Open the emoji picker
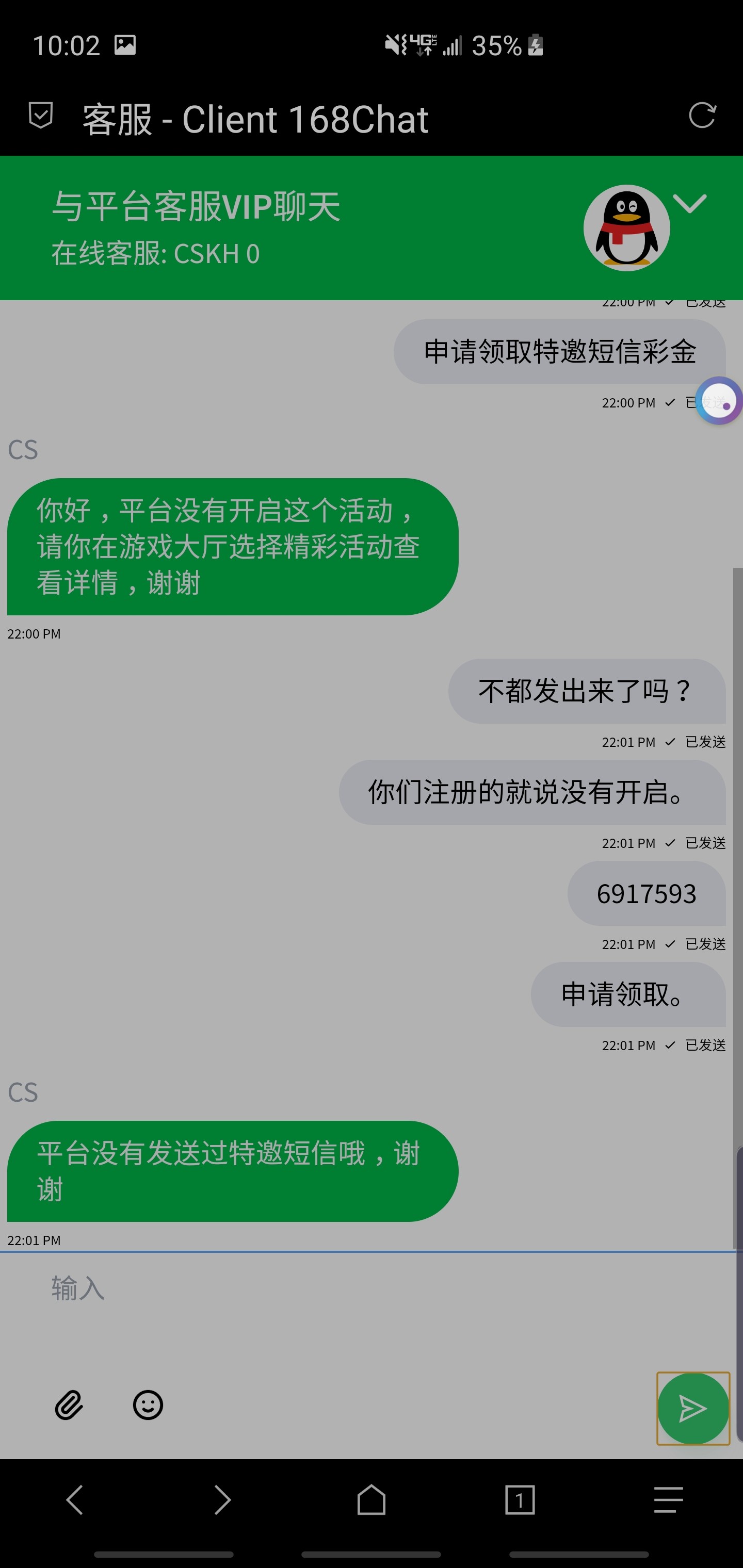 148,1405
